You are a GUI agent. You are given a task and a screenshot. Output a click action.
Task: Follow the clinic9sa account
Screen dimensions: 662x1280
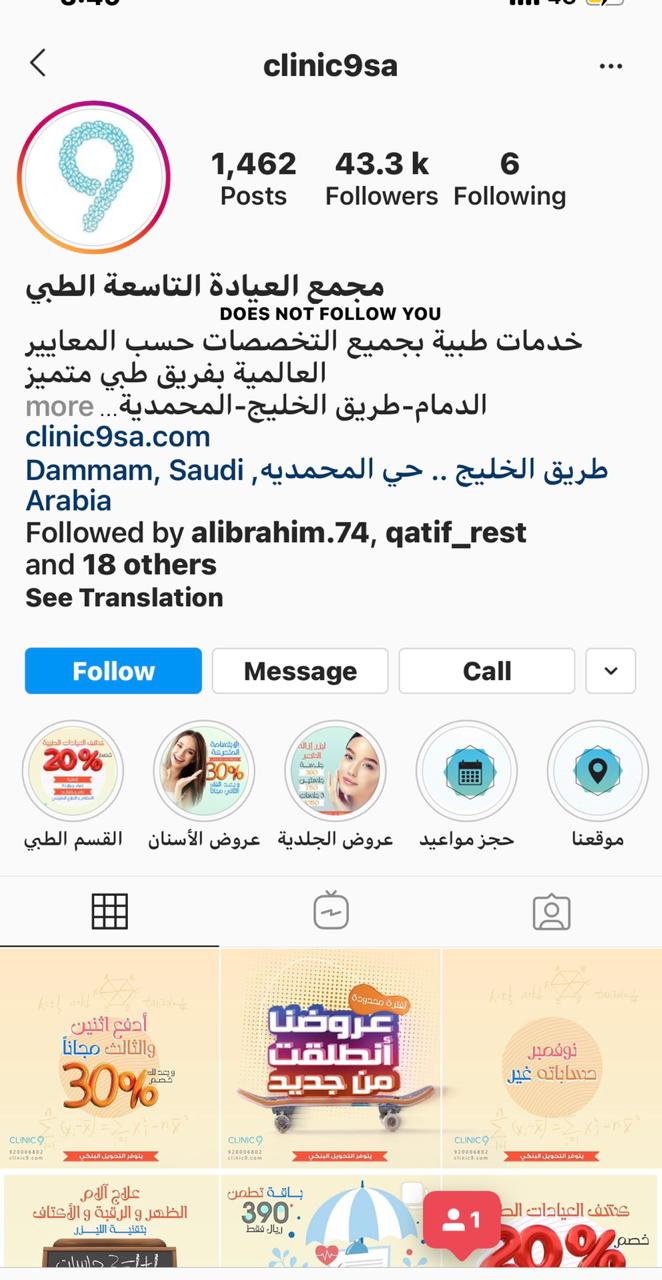click(113, 671)
